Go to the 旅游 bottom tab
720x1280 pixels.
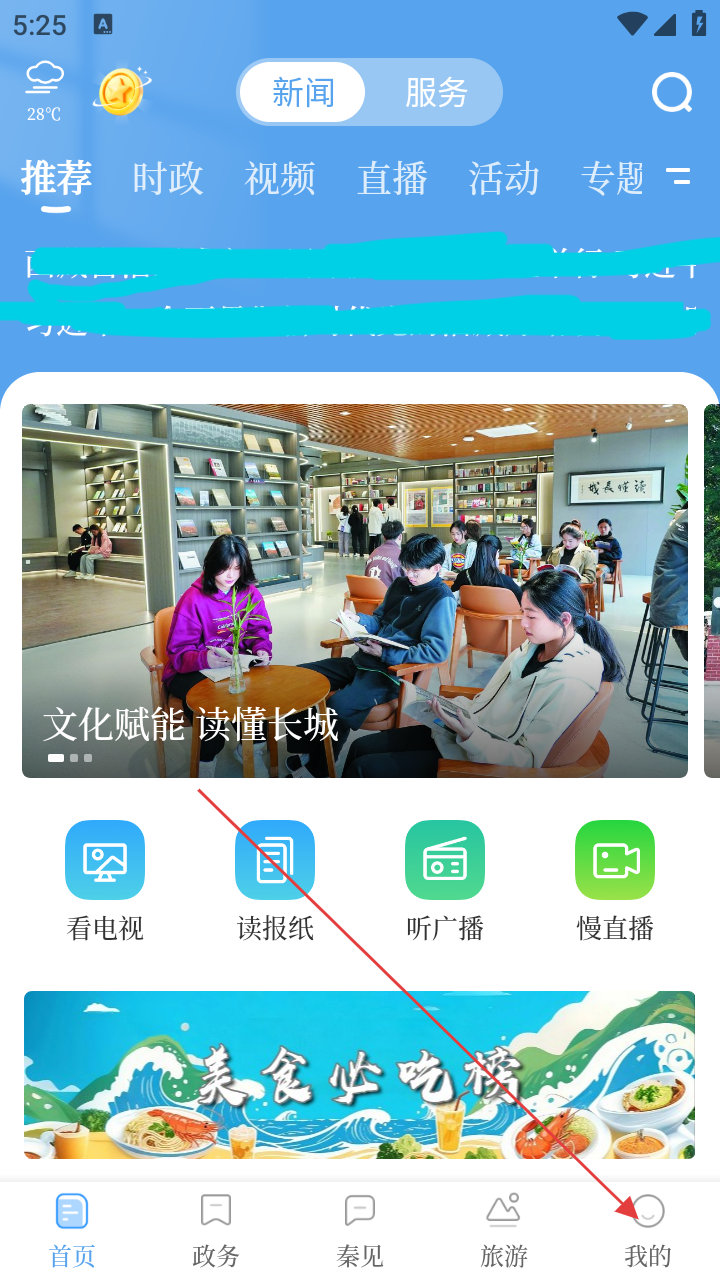pos(504,1231)
